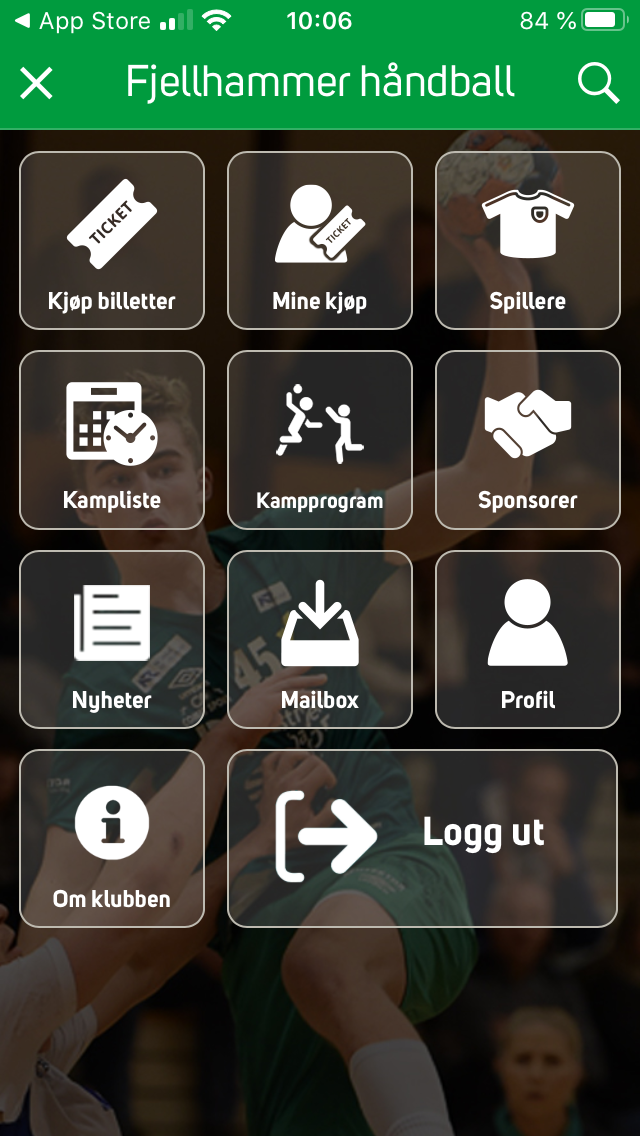Select the Kampprogram tile
The height and width of the screenshot is (1136, 640).
pyautogui.click(x=320, y=440)
